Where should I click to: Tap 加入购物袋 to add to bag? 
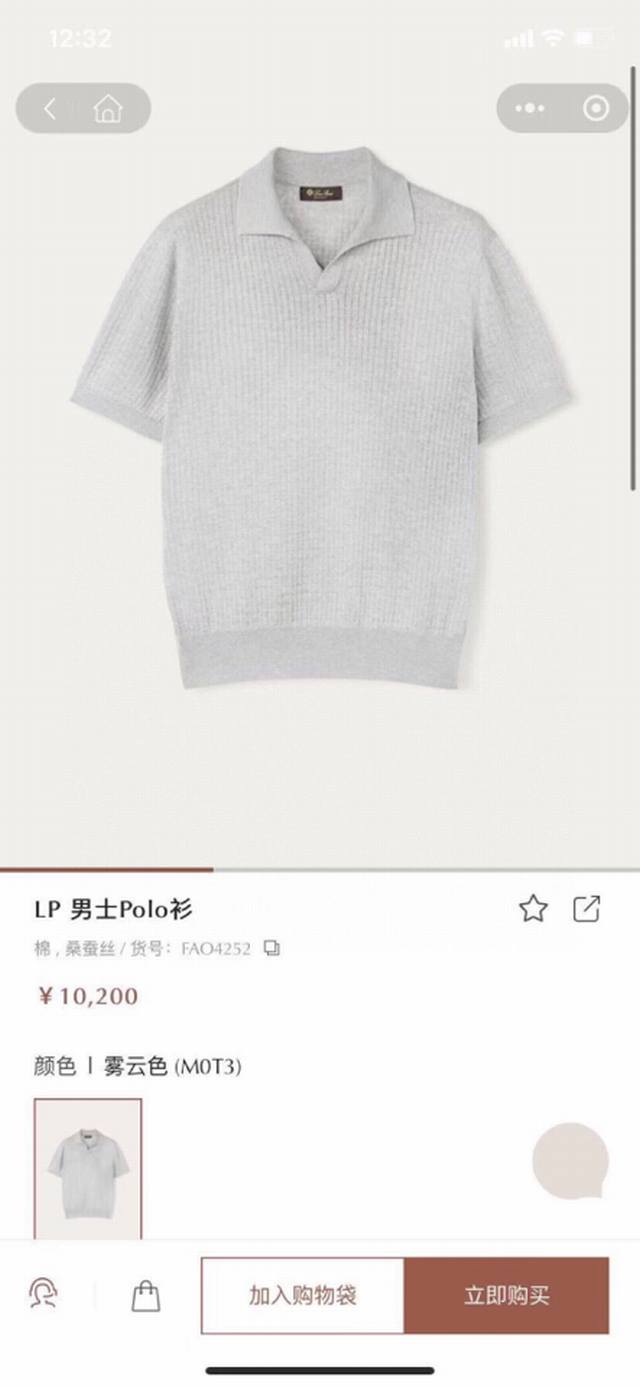point(303,1295)
